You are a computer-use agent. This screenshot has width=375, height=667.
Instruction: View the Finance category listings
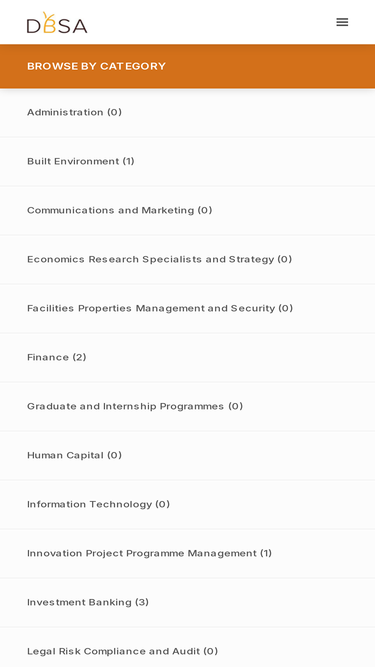point(188,358)
